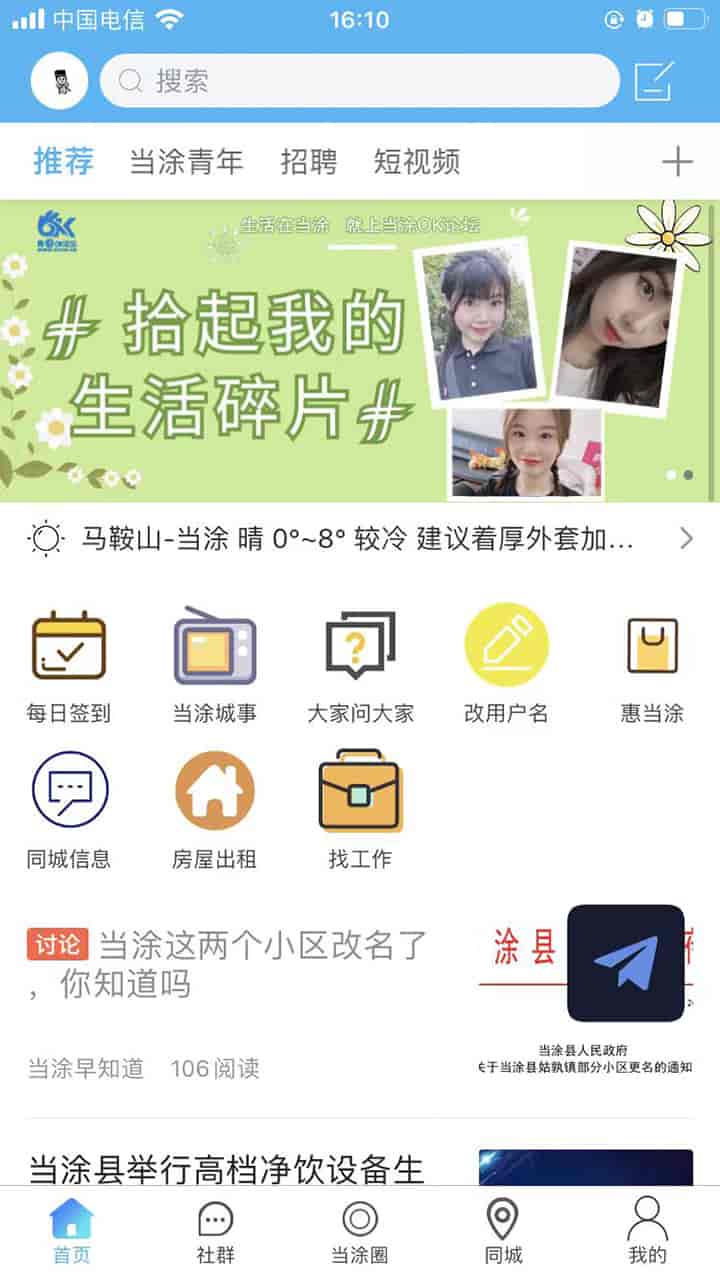The image size is (720, 1280).
Task: Switch to the 当涂青年 tab
Action: coord(186,161)
